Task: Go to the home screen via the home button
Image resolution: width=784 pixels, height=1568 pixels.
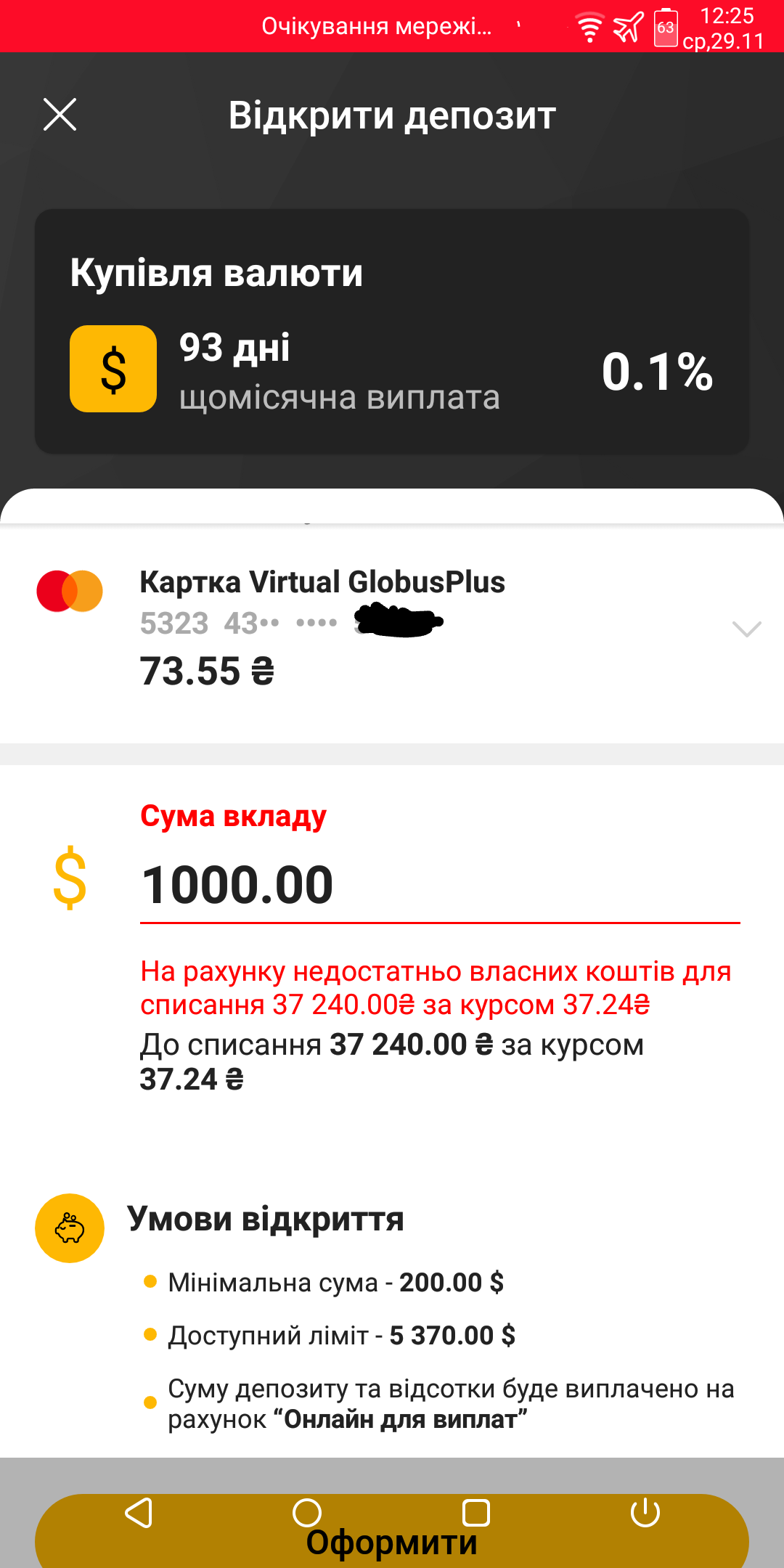Action: point(307,1513)
